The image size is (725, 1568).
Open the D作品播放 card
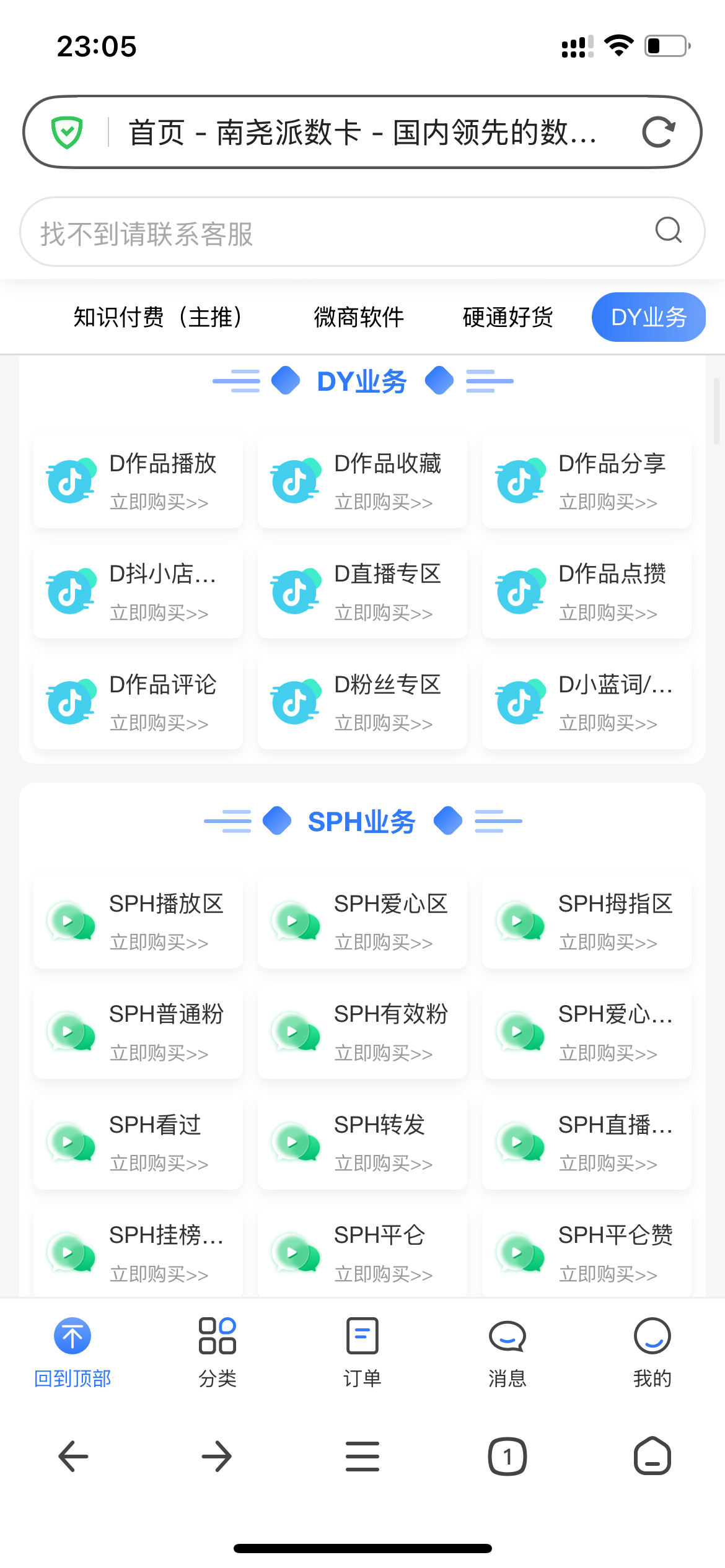click(x=138, y=481)
